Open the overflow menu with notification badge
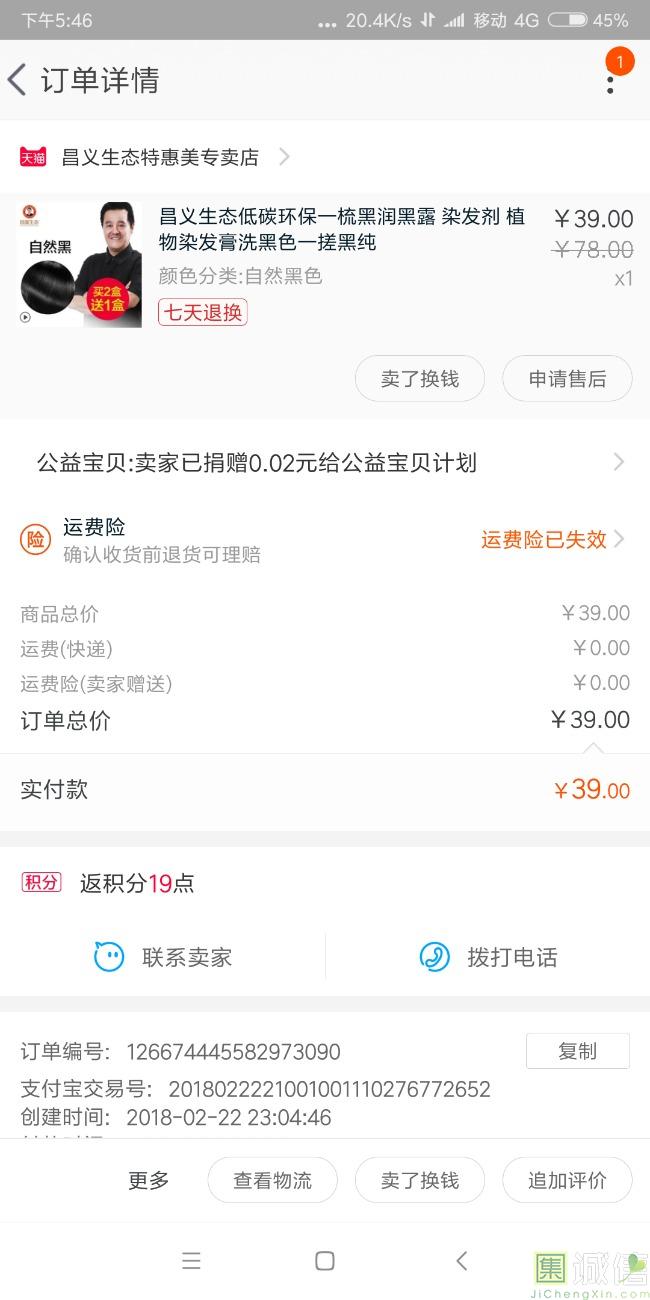This screenshot has height=1300, width=650. click(610, 78)
